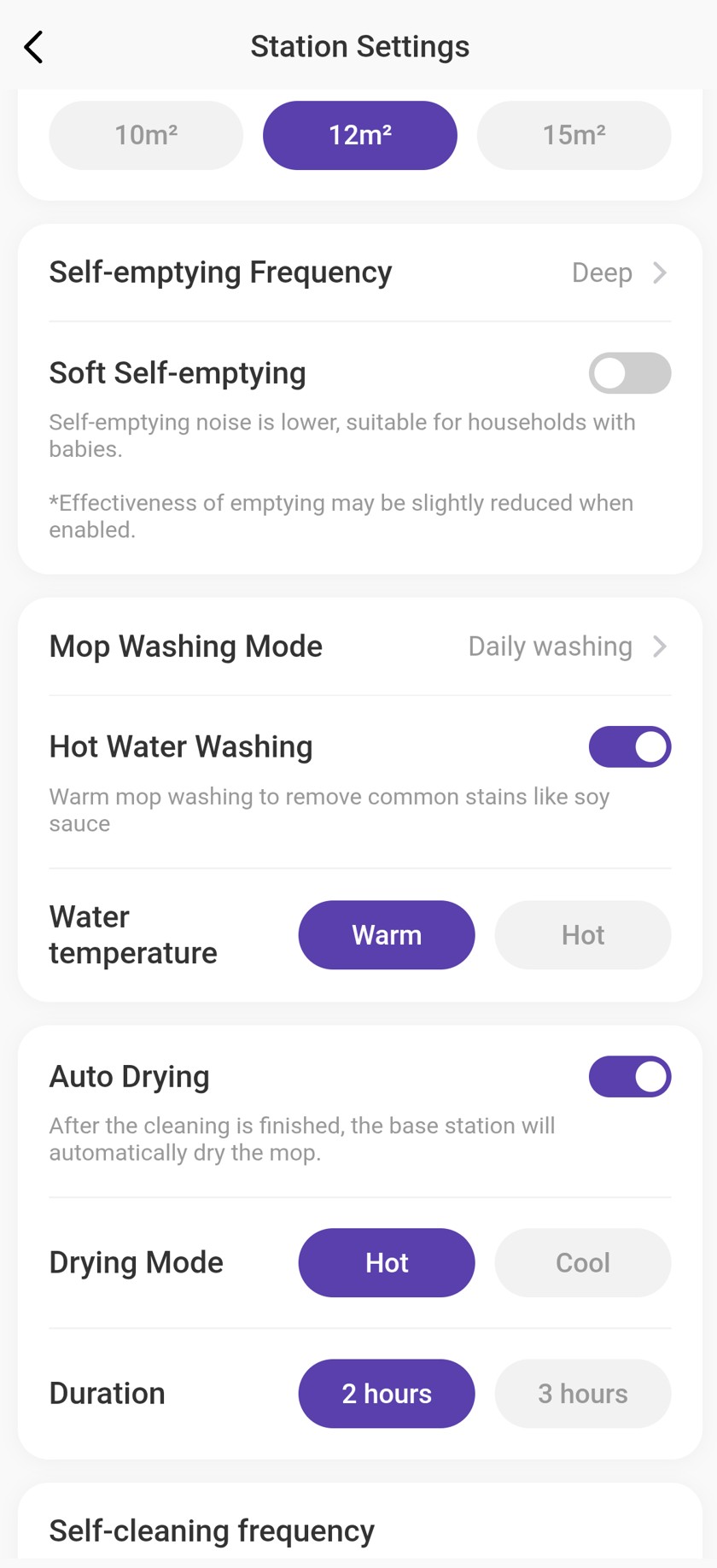Disable Auto Drying
The height and width of the screenshot is (1568, 717).
[629, 1077]
